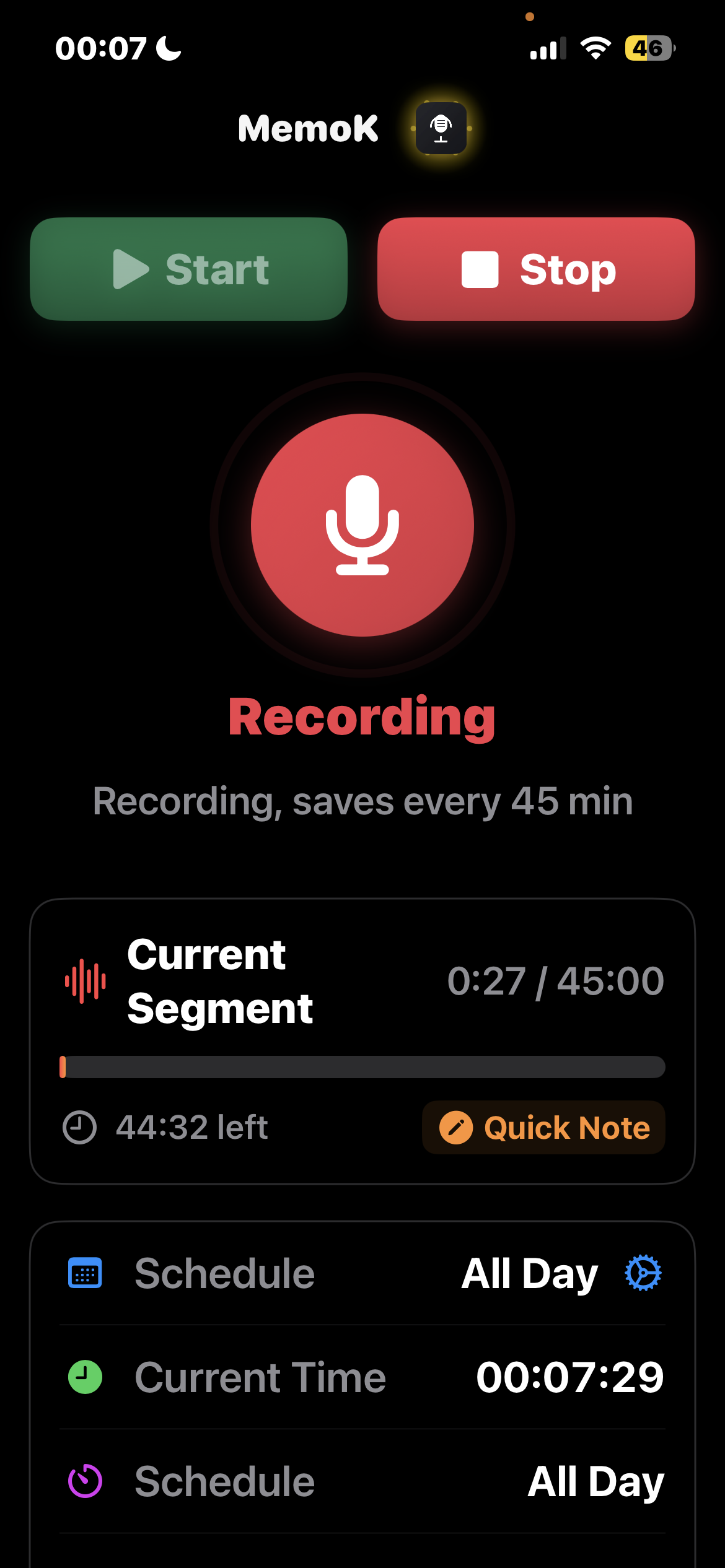The height and width of the screenshot is (1568, 725).
Task: Click the clock icon next to 44:32 left
Action: click(x=79, y=1127)
